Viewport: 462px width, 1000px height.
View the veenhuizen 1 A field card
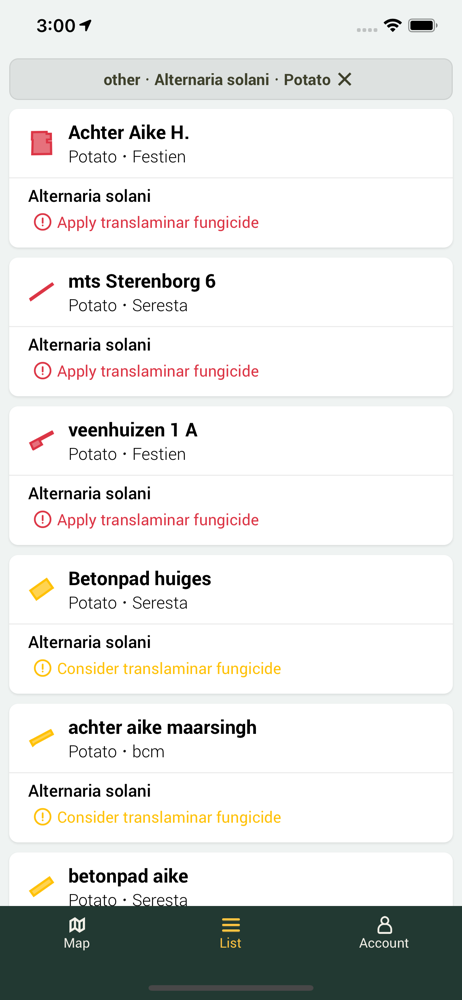pos(231,475)
